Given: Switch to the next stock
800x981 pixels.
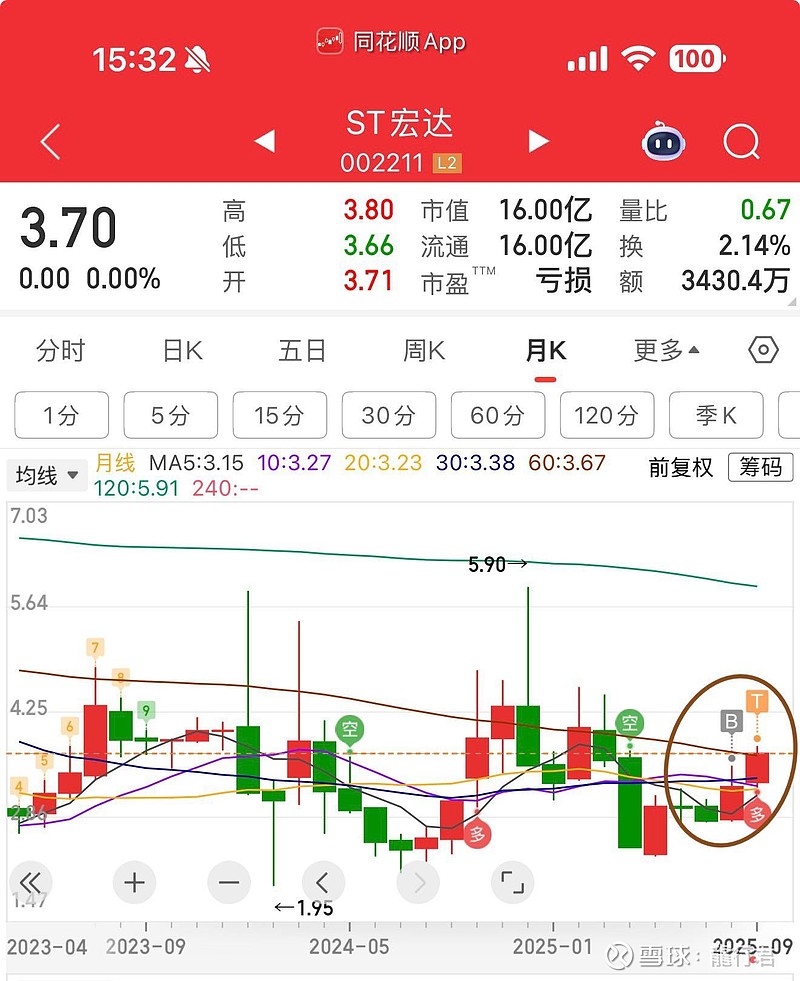Looking at the screenshot, I should coord(538,141).
